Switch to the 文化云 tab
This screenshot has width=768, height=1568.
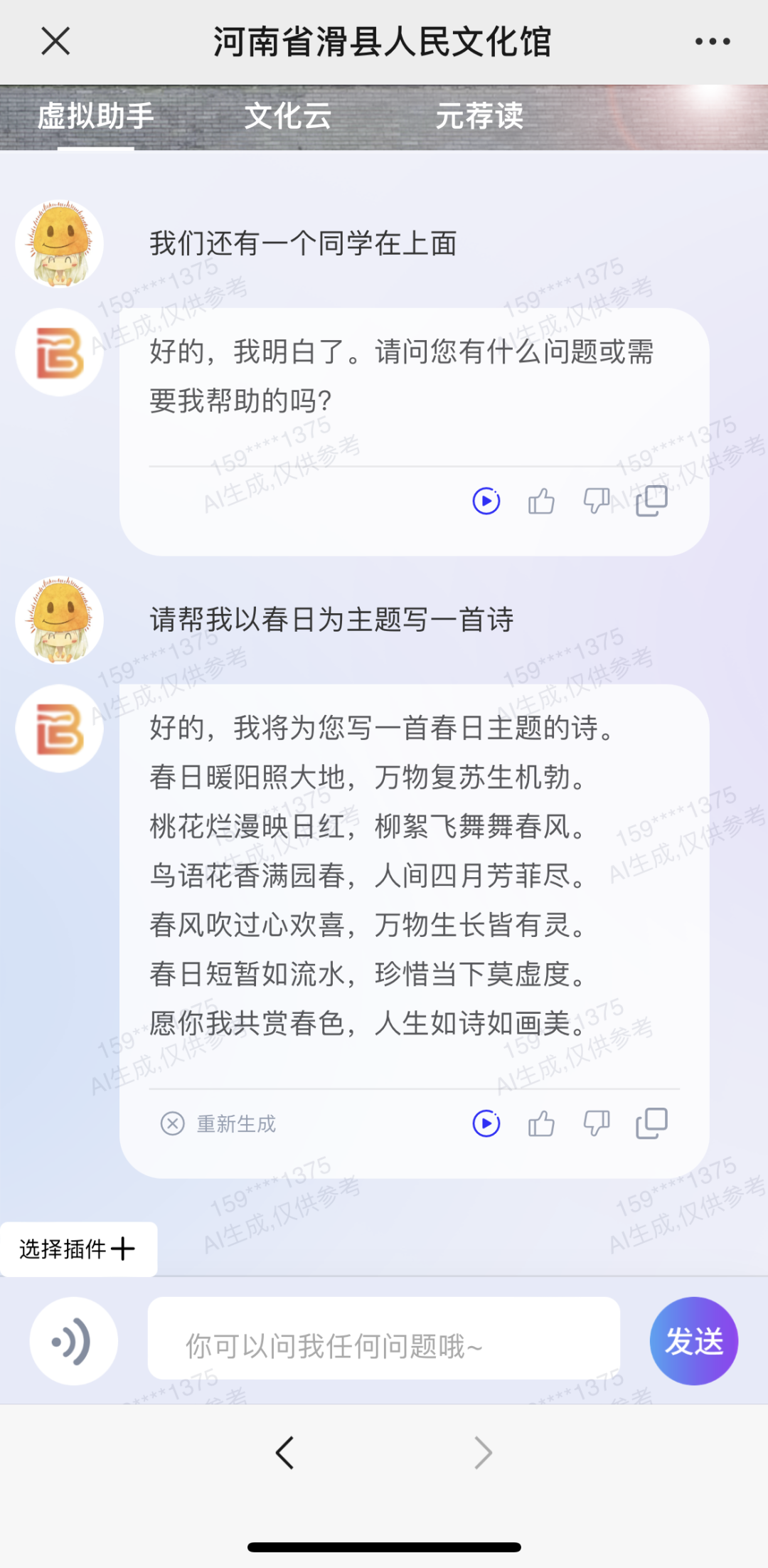tap(288, 117)
